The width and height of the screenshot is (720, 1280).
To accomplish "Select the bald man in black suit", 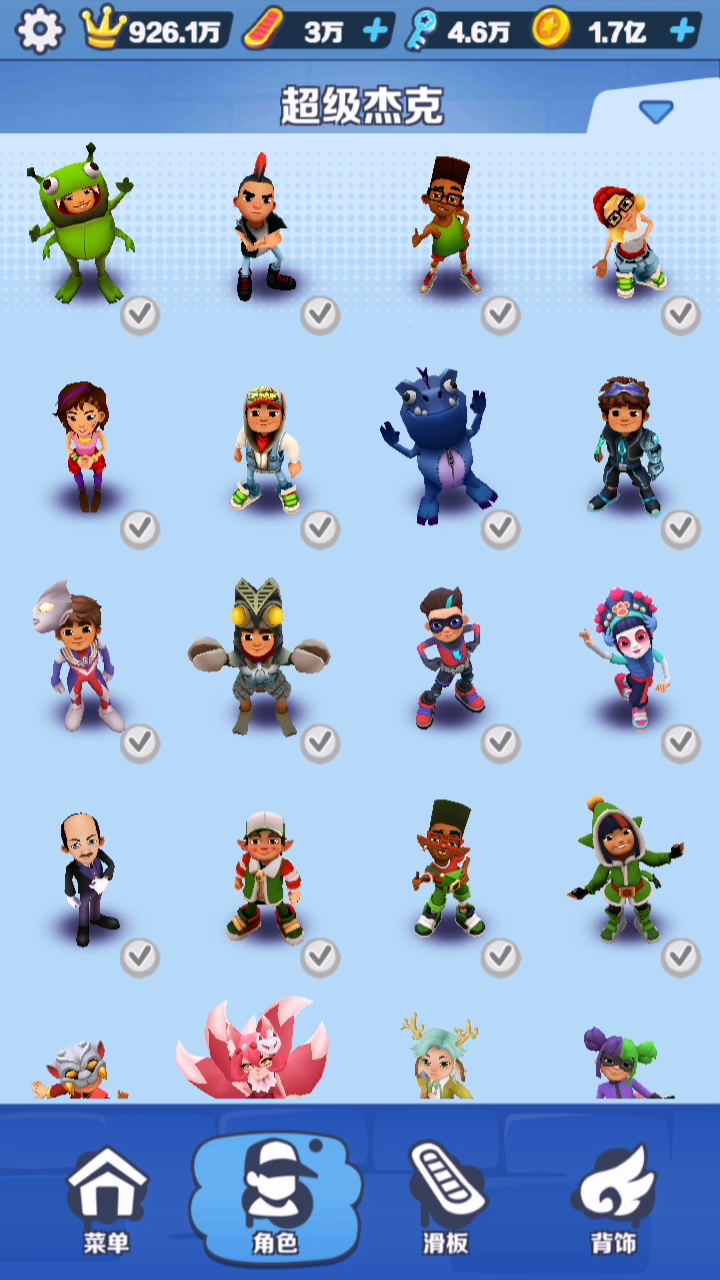I will (x=86, y=878).
